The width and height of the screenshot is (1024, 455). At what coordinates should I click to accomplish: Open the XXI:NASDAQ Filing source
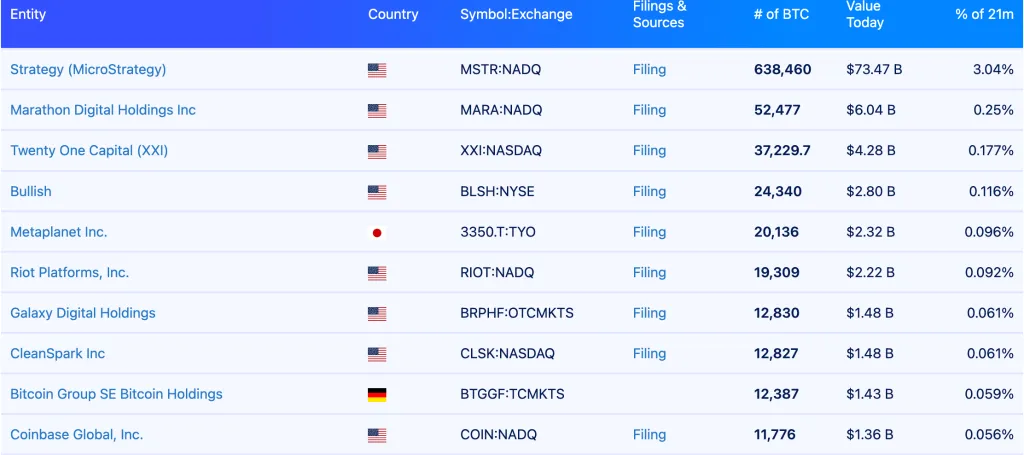[x=649, y=151]
